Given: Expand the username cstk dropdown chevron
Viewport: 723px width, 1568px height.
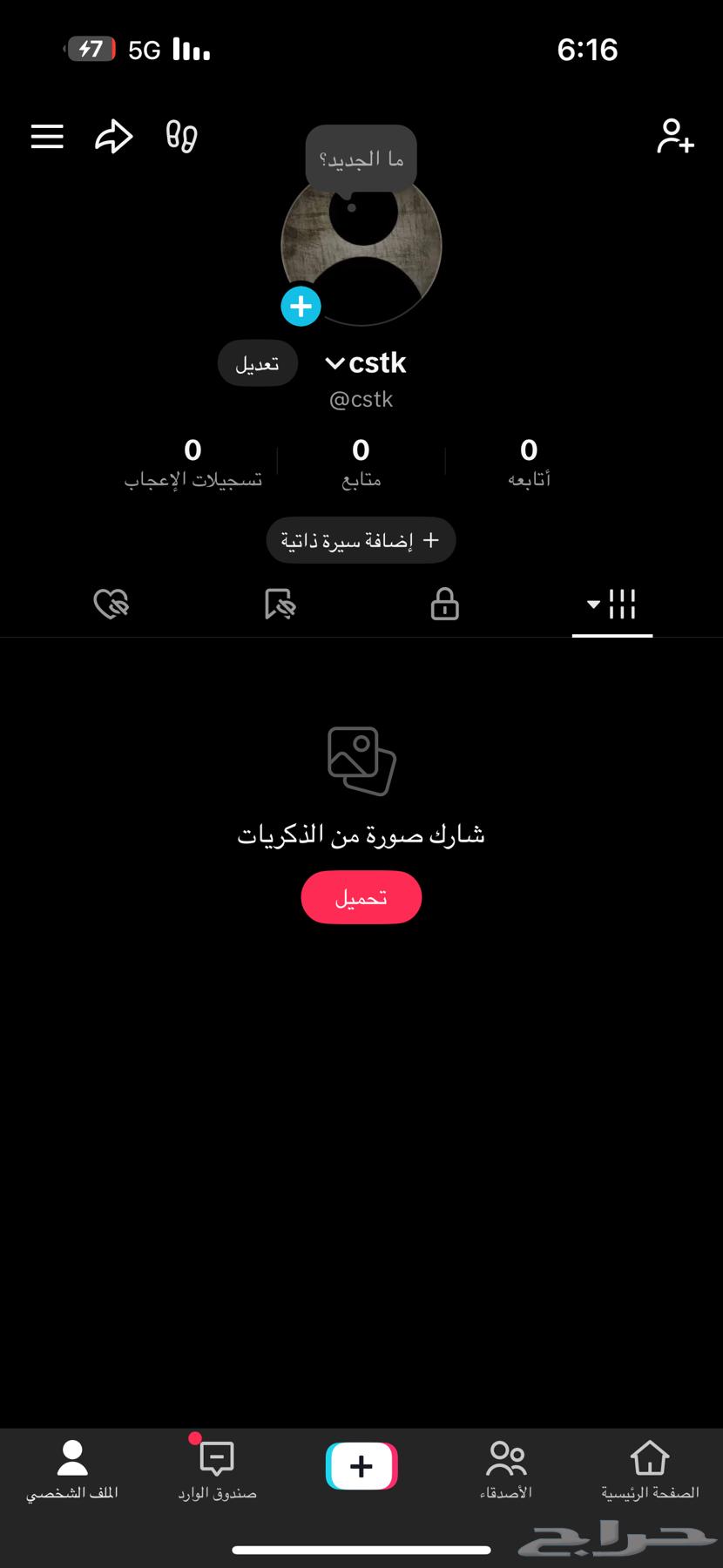Looking at the screenshot, I should pos(335,364).
